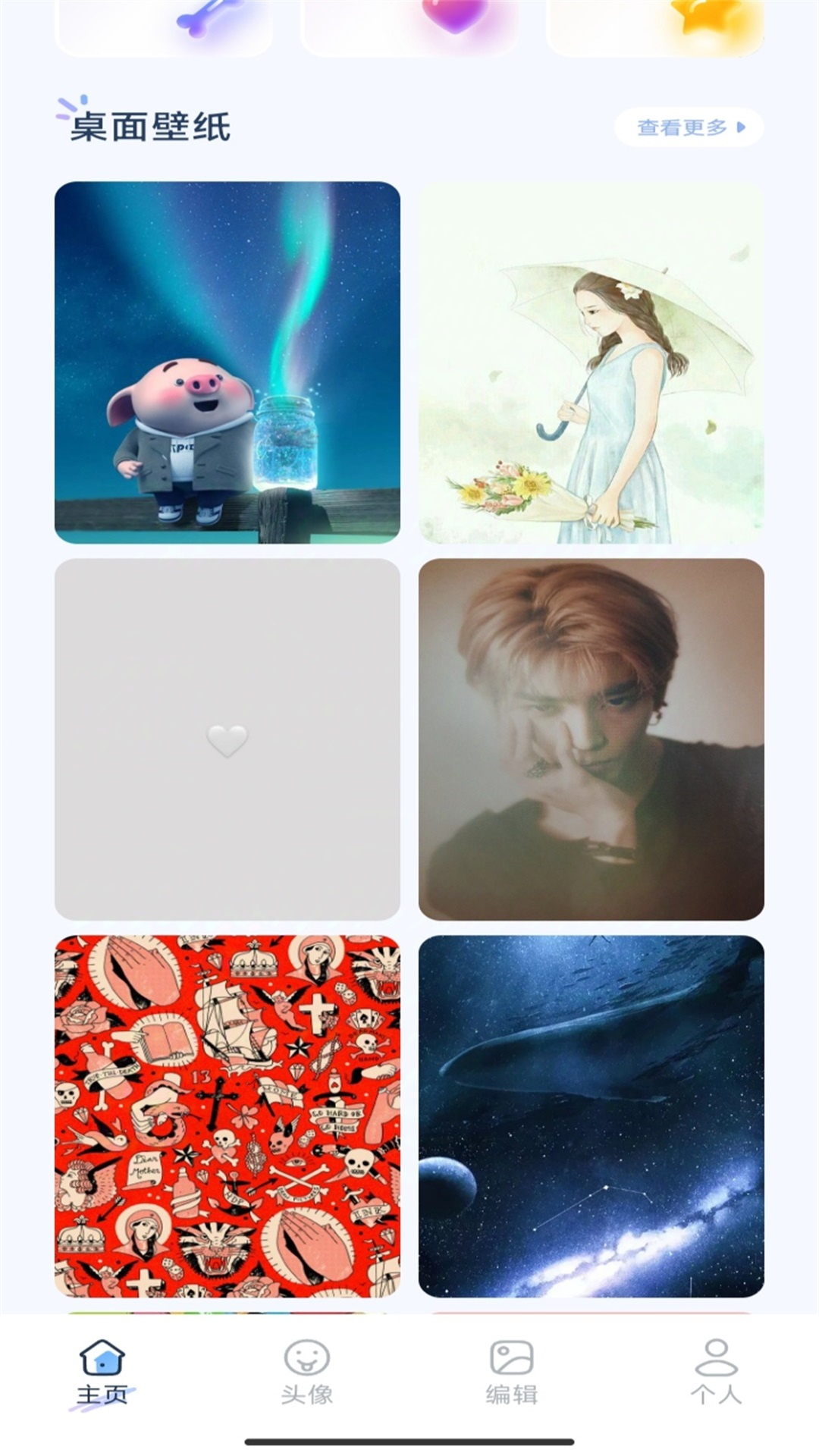819x1456 pixels.
Task: Switch to the 头像 tab
Action: point(306,1371)
